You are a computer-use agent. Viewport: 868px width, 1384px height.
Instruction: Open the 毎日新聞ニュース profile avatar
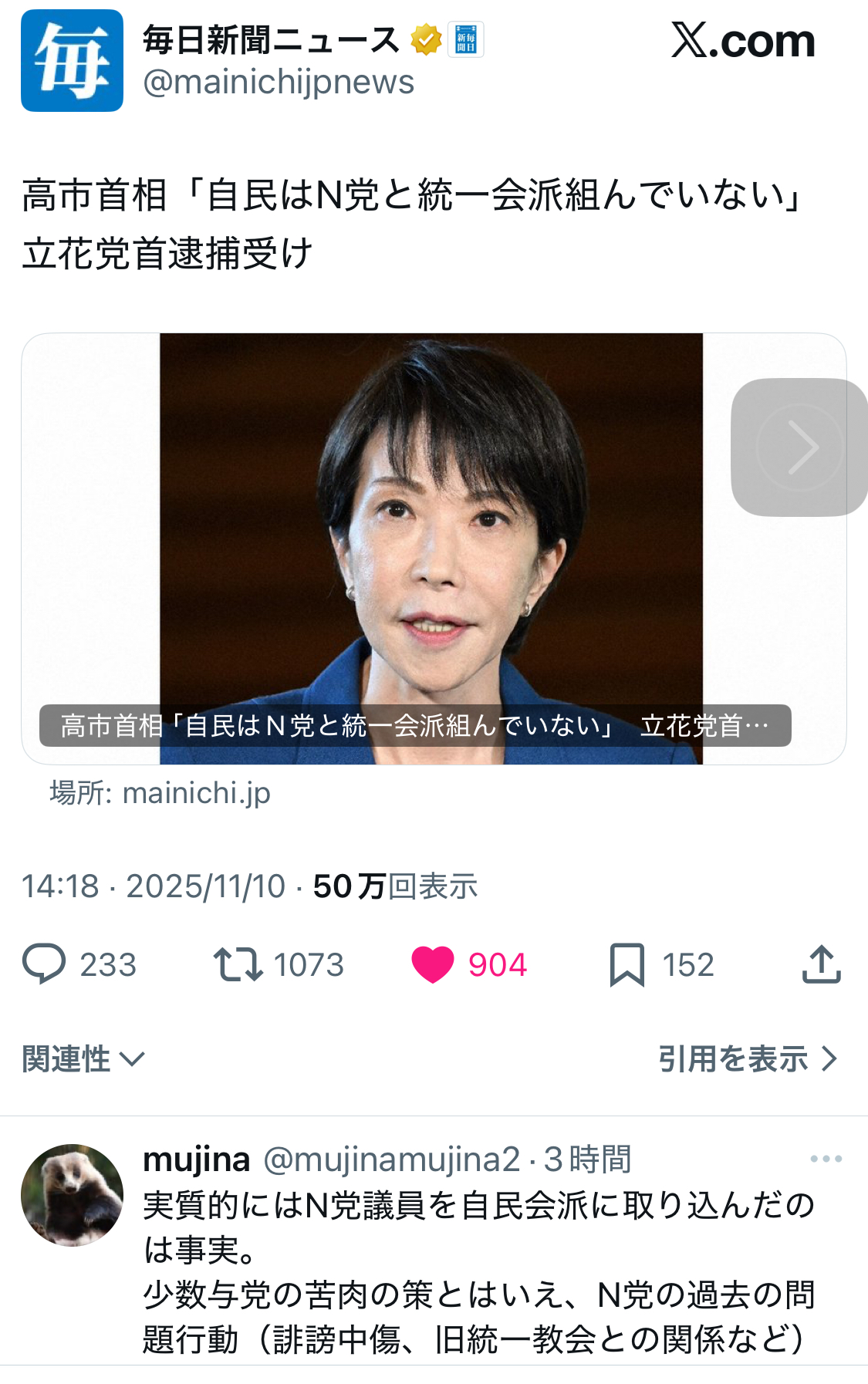(x=72, y=61)
